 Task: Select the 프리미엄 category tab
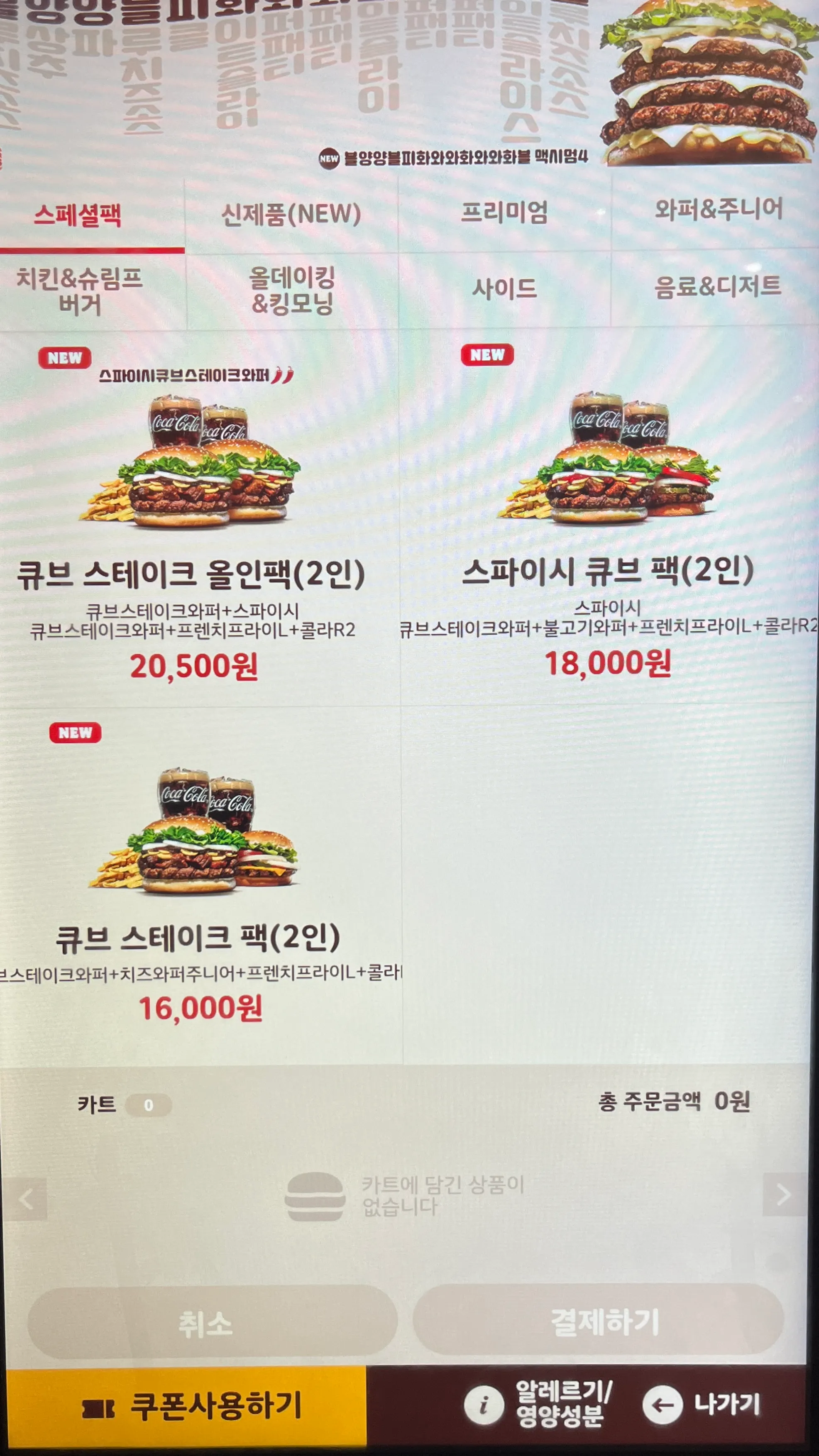point(504,213)
